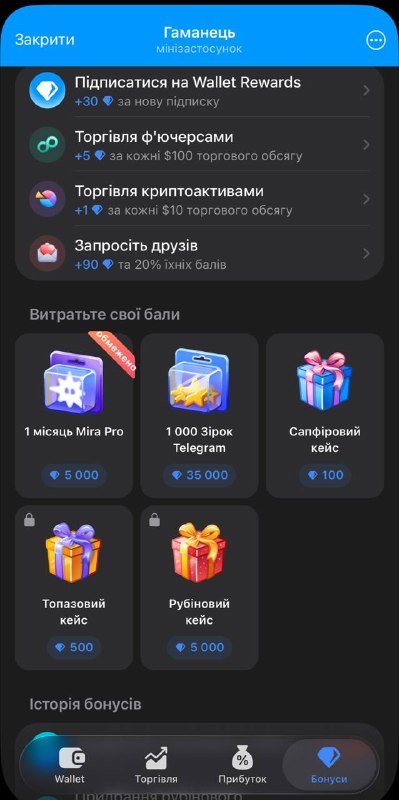Switch to the Торгівля tab

pyautogui.click(x=156, y=765)
